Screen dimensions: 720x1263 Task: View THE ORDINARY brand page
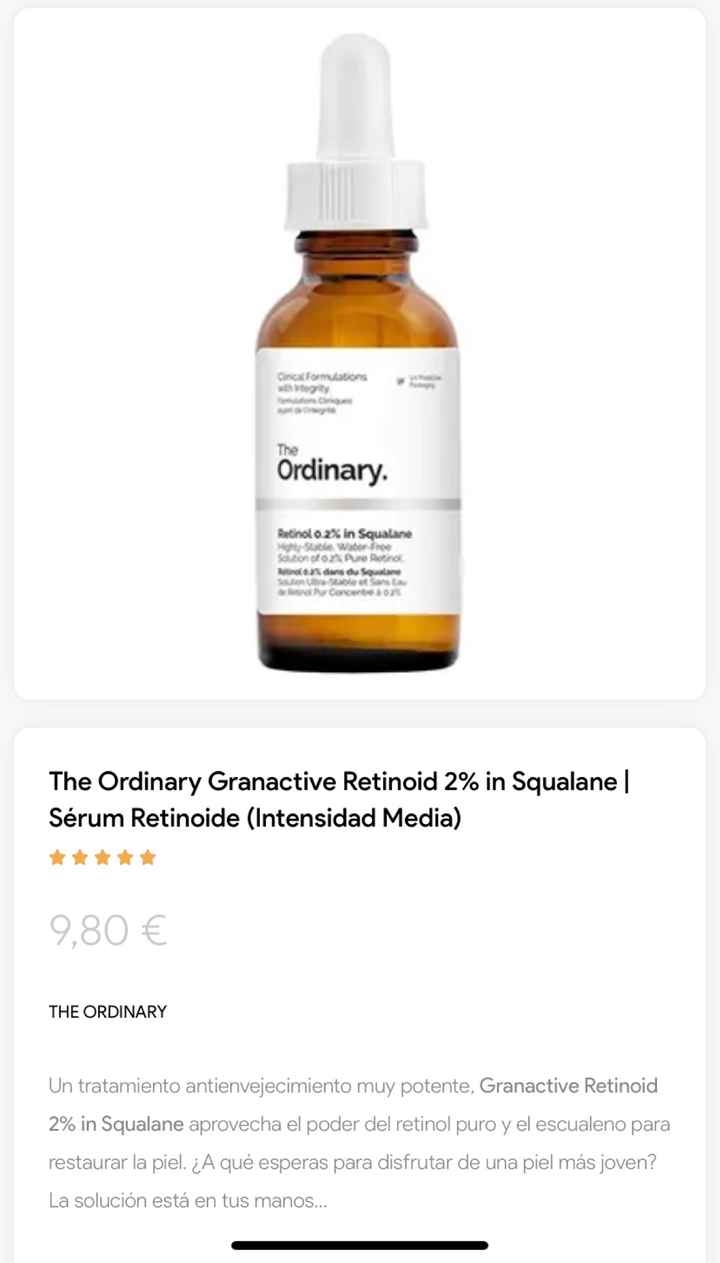tap(108, 1012)
